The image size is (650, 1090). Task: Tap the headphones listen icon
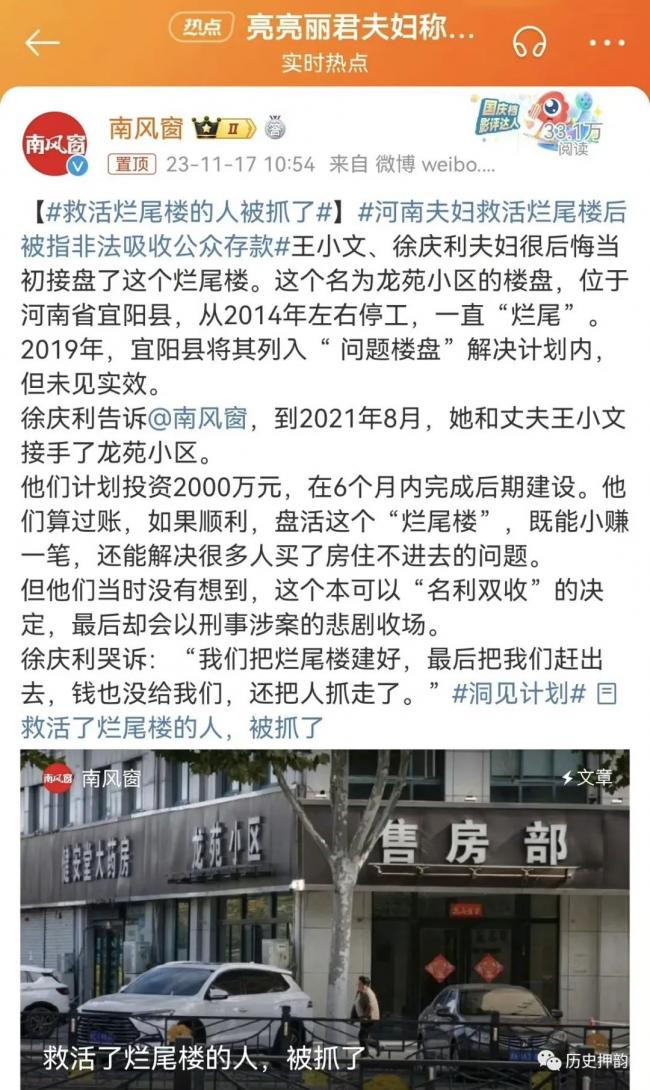pos(530,43)
